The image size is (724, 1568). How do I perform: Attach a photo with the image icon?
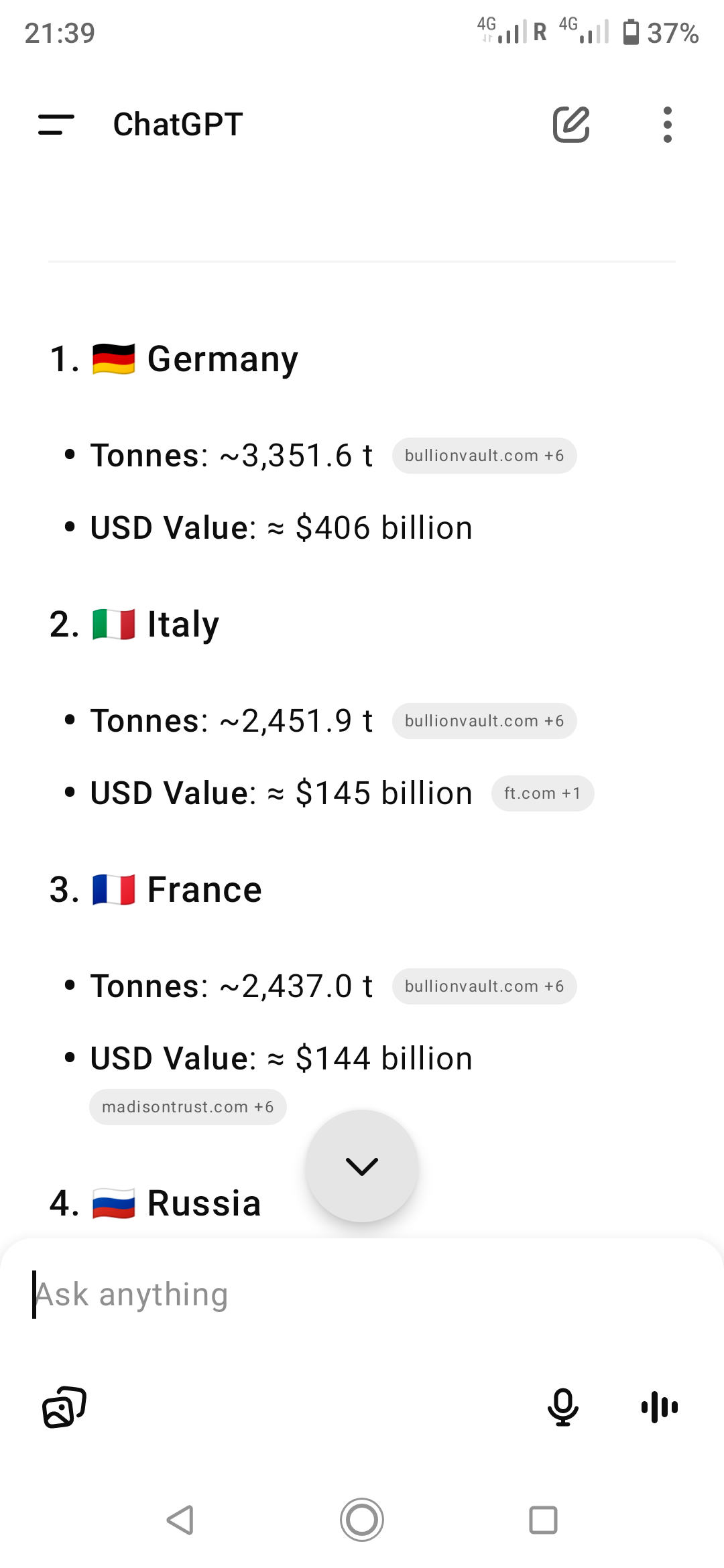click(x=64, y=1407)
